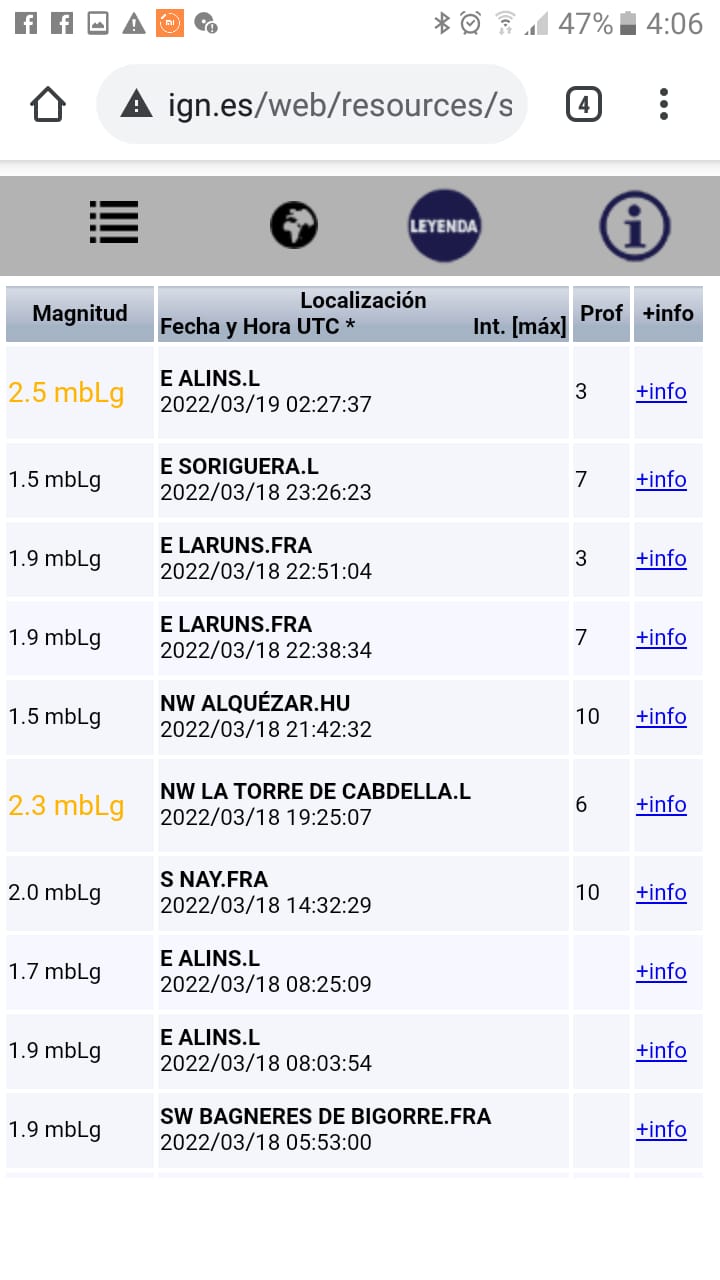Viewport: 720px width, 1280px height.
Task: View +info for SW BAGNERES DE BIGORRE.FRA
Action: pyautogui.click(x=661, y=1129)
